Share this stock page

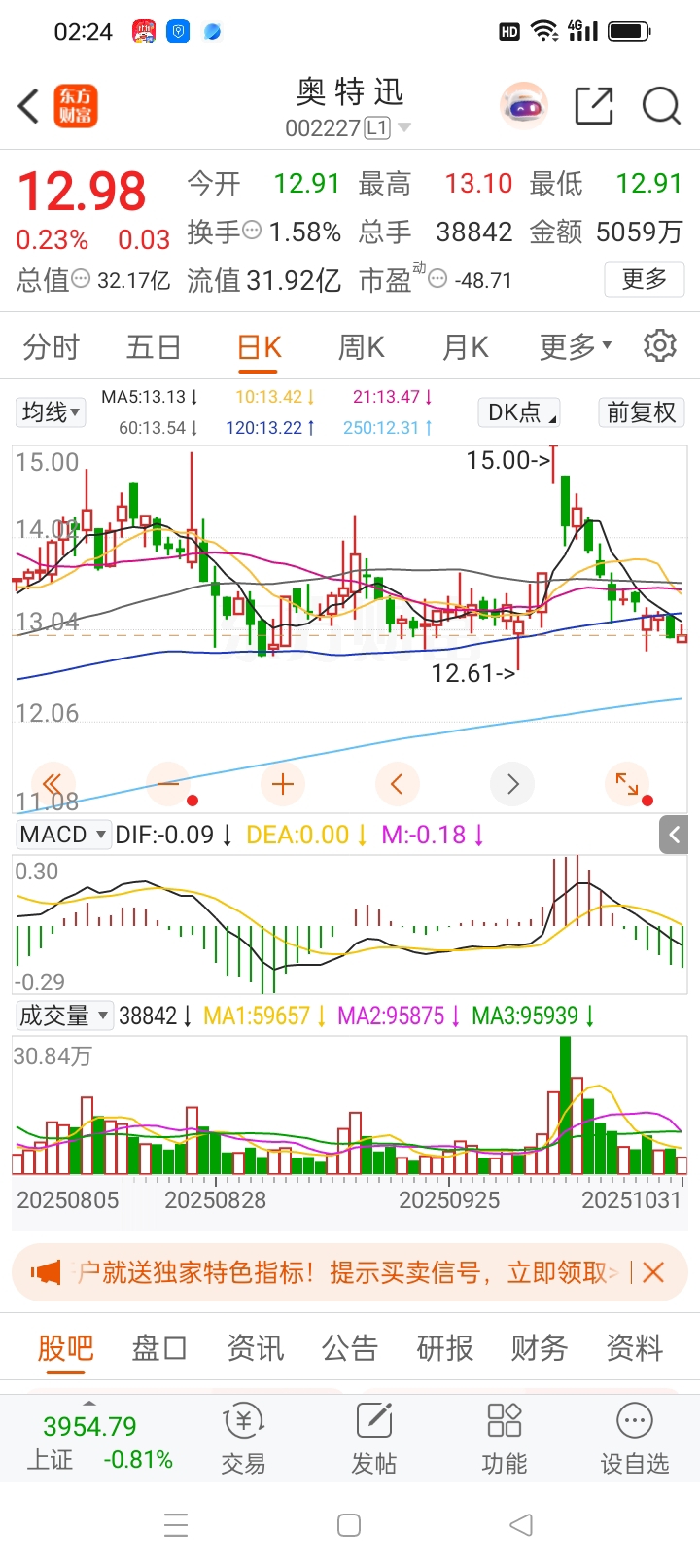[594, 106]
